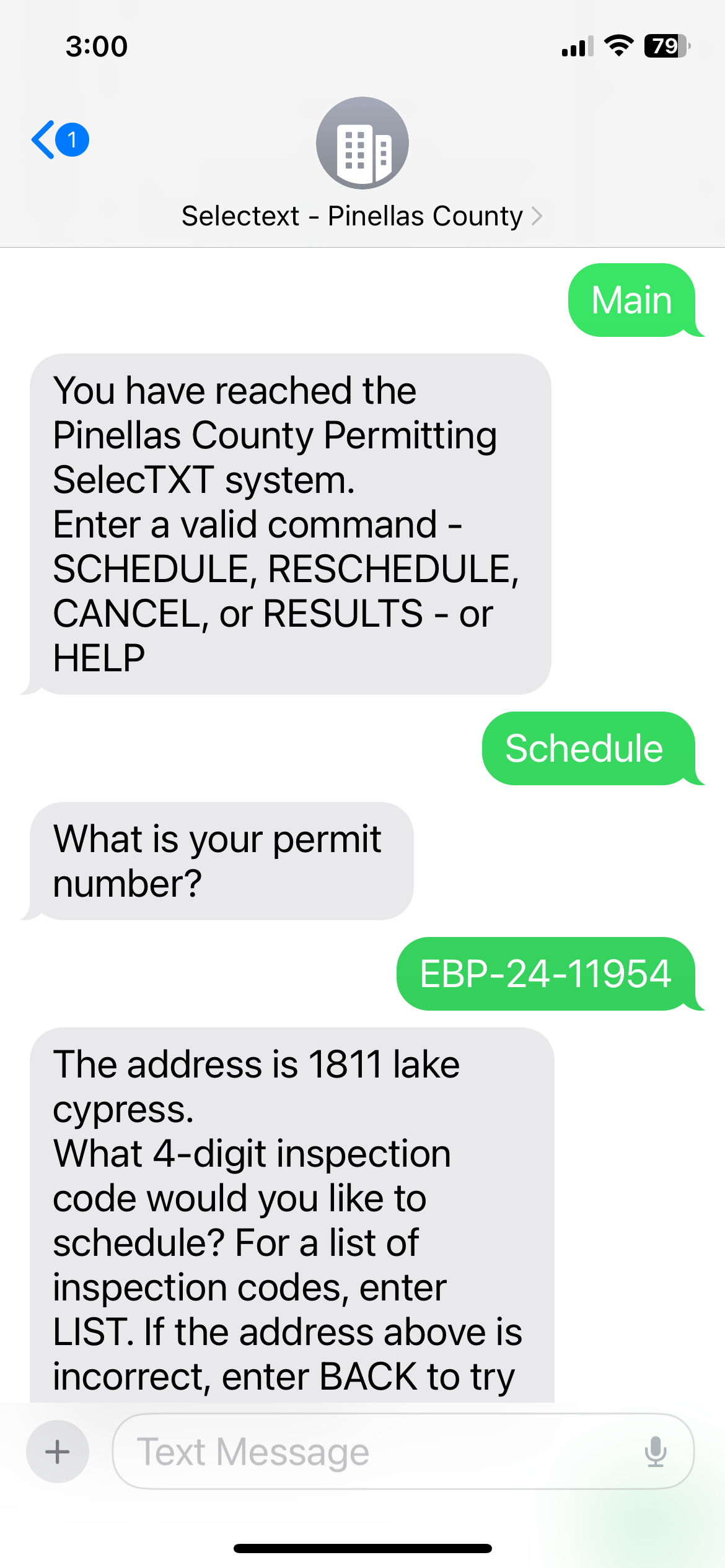Start dictation with the microphone icon
The height and width of the screenshot is (1568, 725).
[x=655, y=1452]
